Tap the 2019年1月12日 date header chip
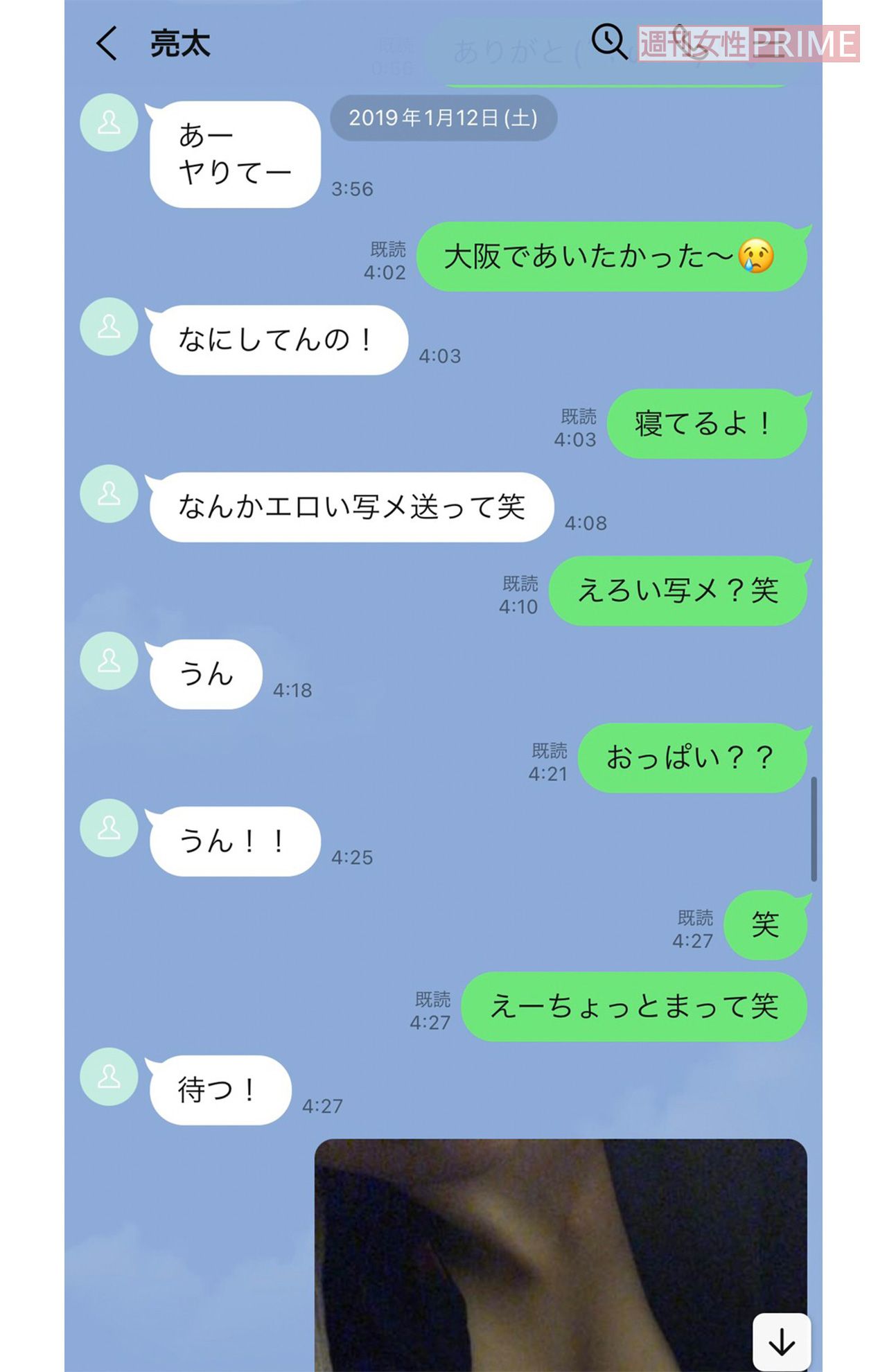The height and width of the screenshot is (1372, 887). click(x=442, y=118)
